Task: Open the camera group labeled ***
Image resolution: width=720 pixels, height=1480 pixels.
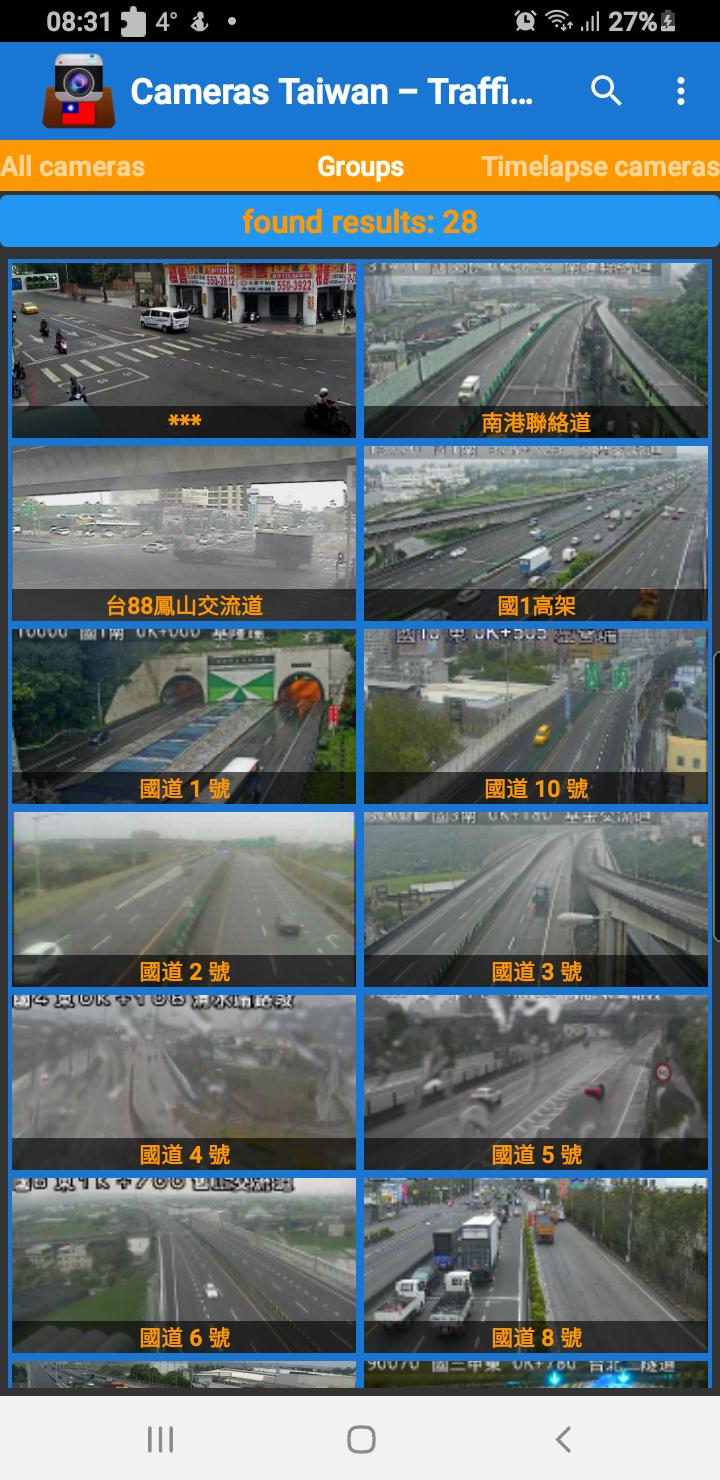Action: pos(184,350)
